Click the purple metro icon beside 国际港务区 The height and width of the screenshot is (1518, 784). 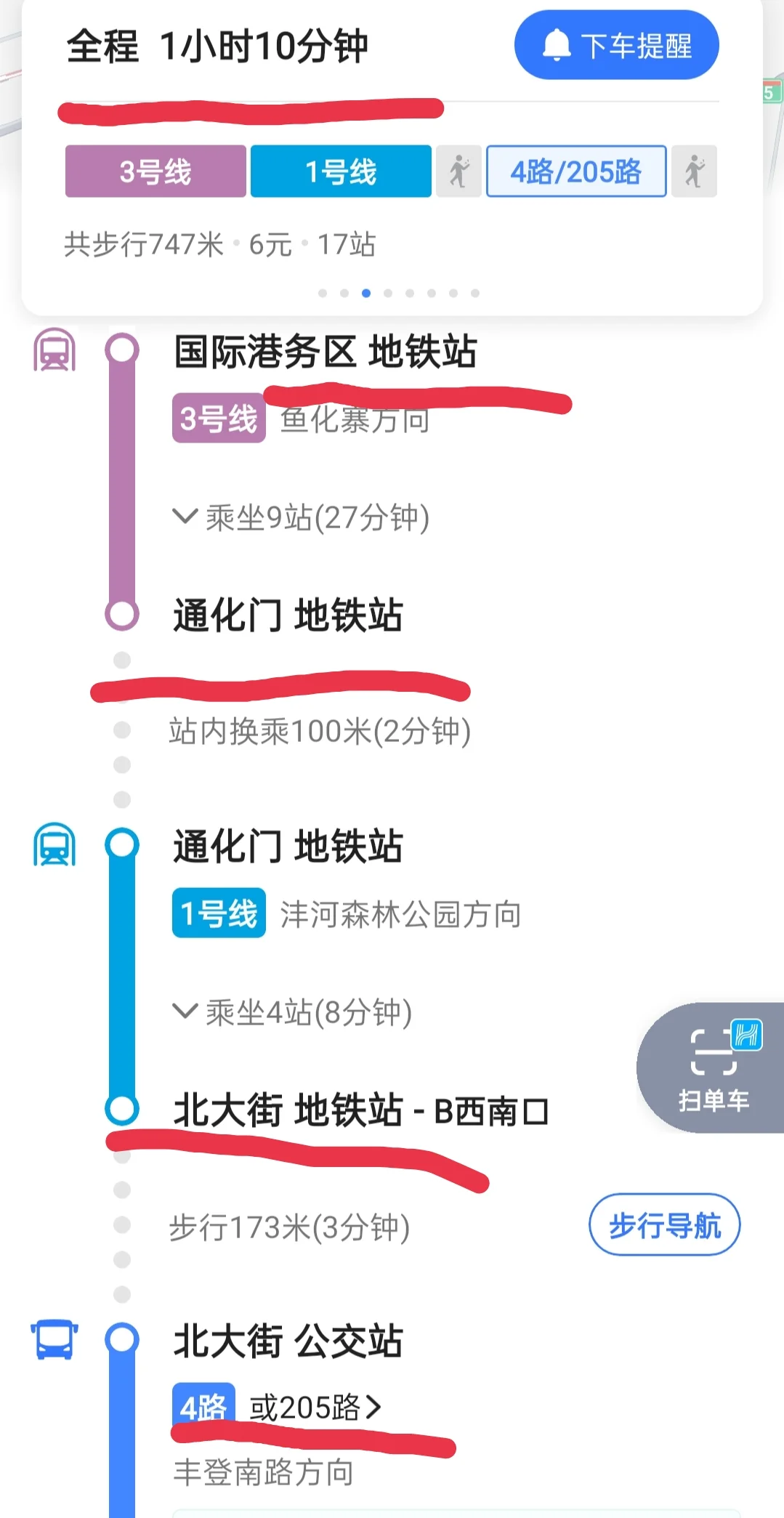[54, 350]
